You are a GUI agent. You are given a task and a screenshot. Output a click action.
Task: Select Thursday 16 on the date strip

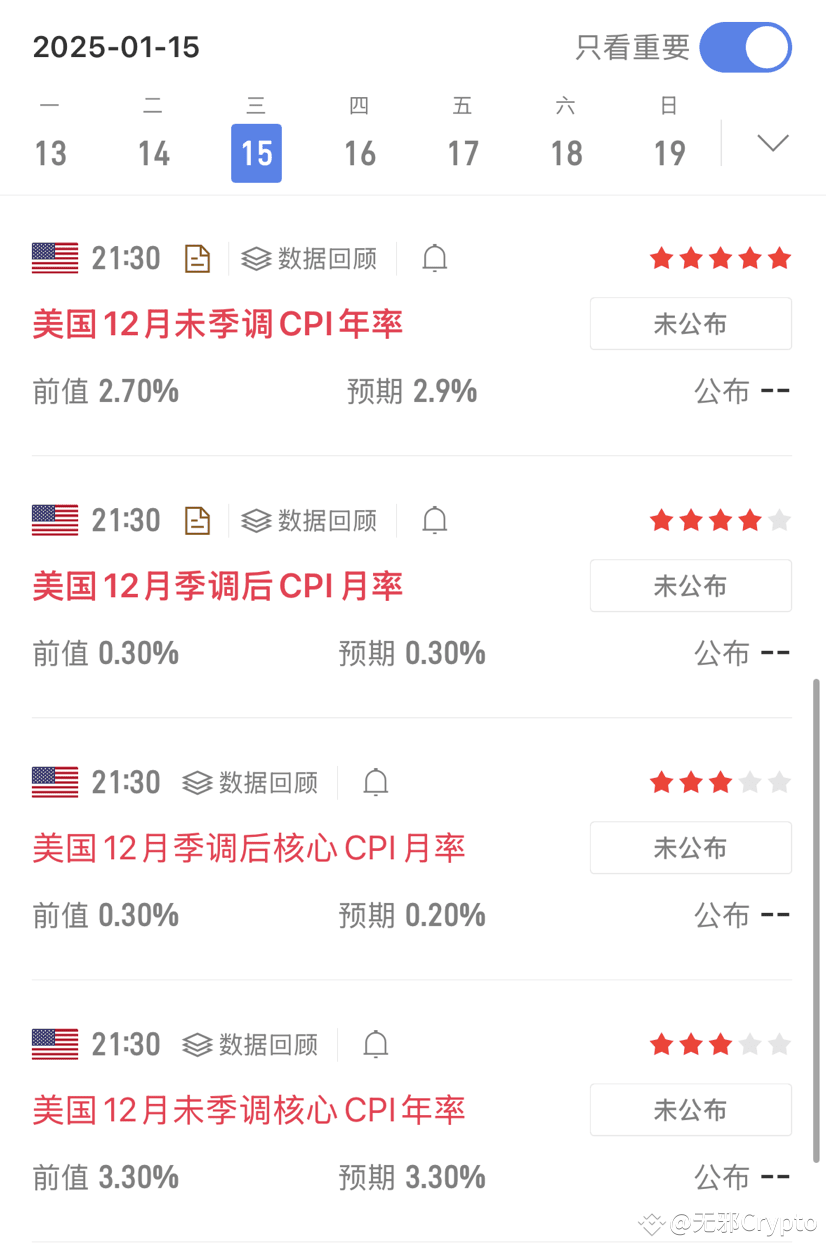[x=359, y=153]
